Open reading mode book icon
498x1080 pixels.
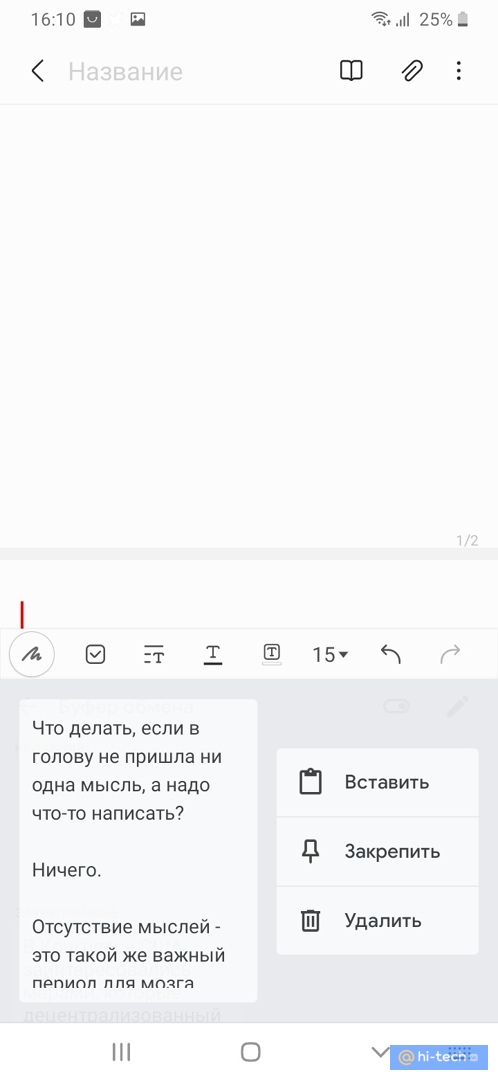[351, 71]
